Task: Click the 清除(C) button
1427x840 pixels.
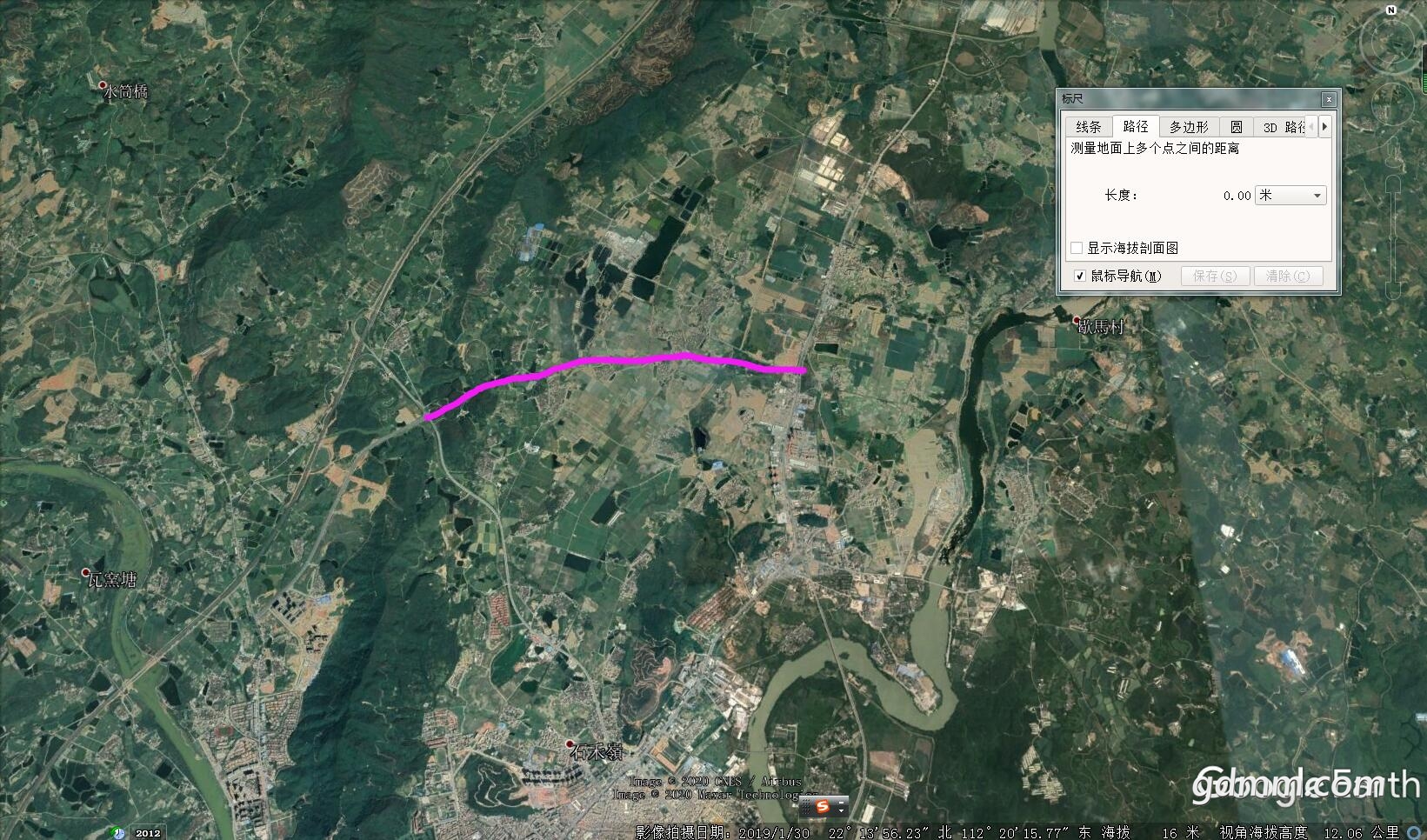Action: pos(1287,277)
